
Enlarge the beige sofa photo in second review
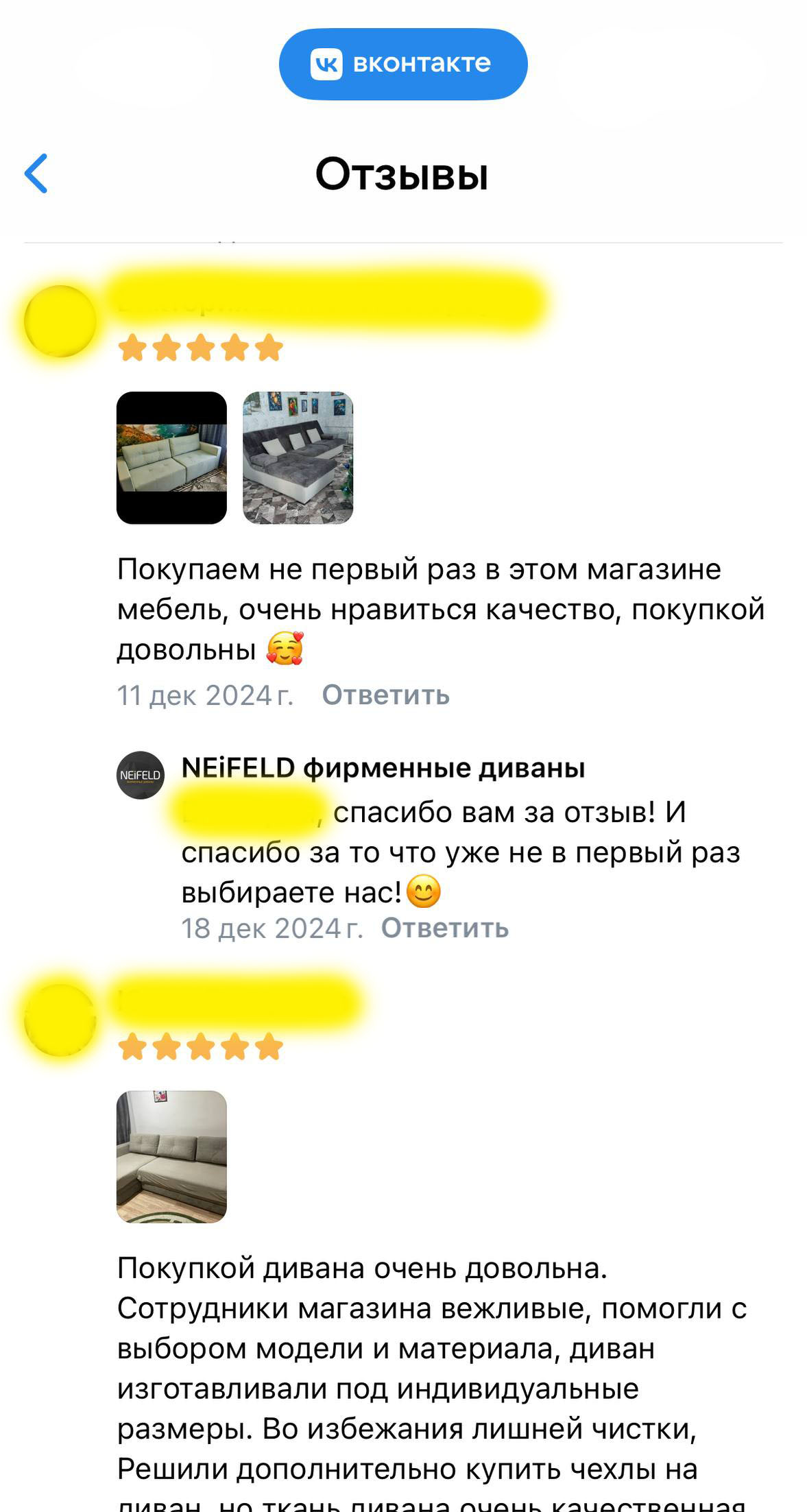click(x=171, y=1157)
